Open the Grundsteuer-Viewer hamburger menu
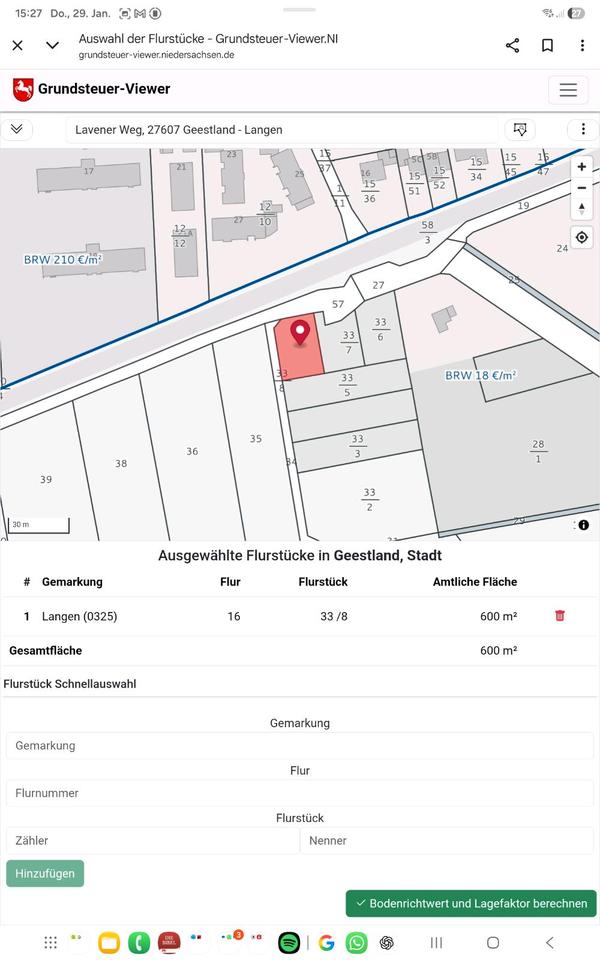This screenshot has width=600, height=960. click(x=568, y=90)
